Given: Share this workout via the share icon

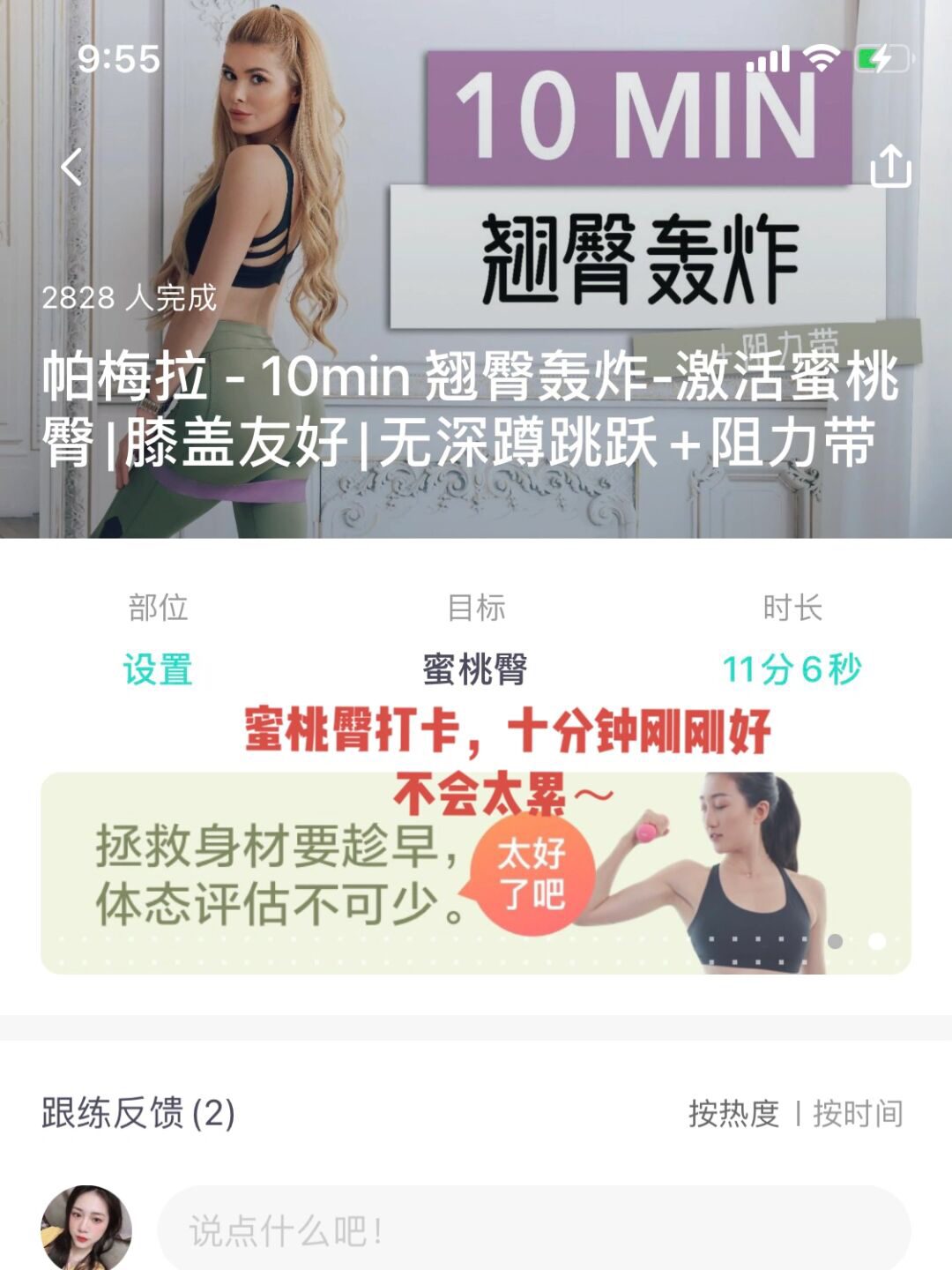Looking at the screenshot, I should (x=890, y=166).
